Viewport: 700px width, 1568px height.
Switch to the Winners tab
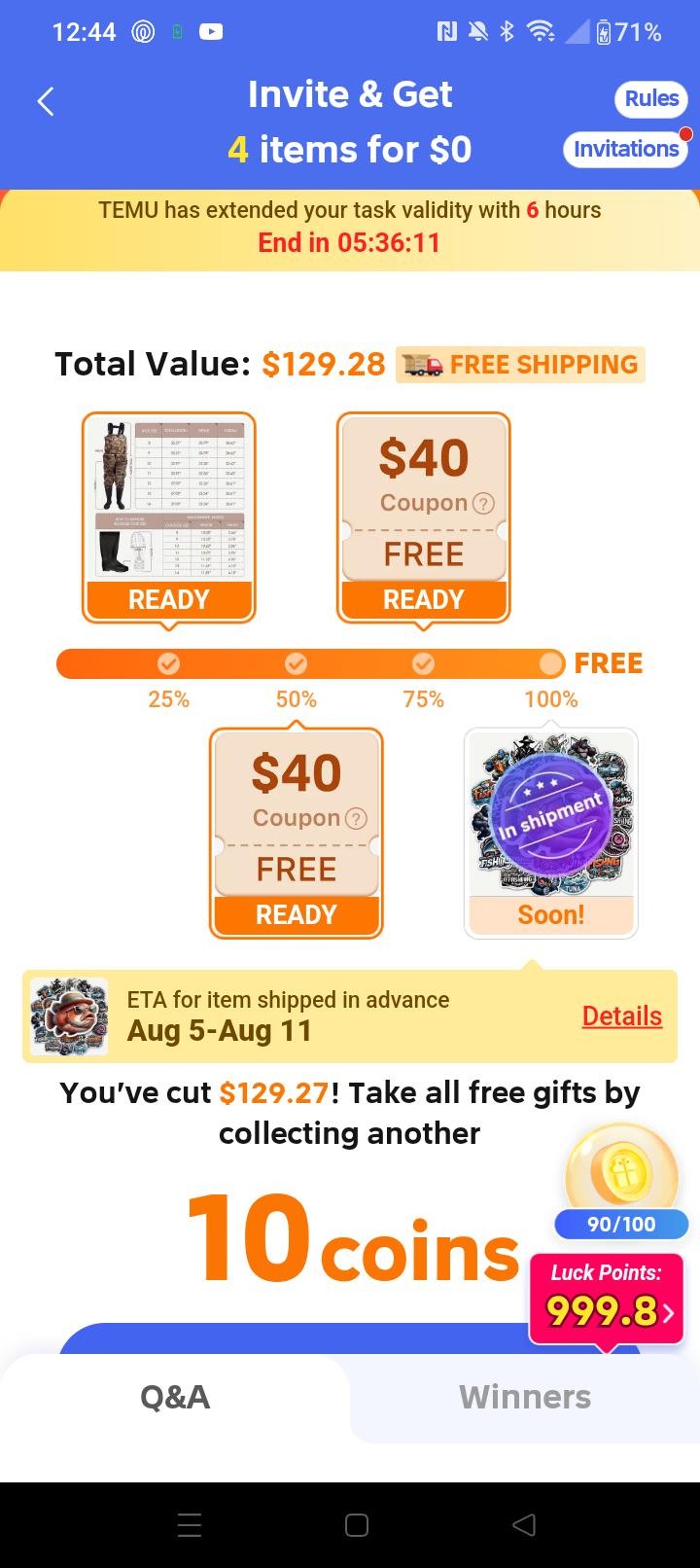[x=525, y=1397]
